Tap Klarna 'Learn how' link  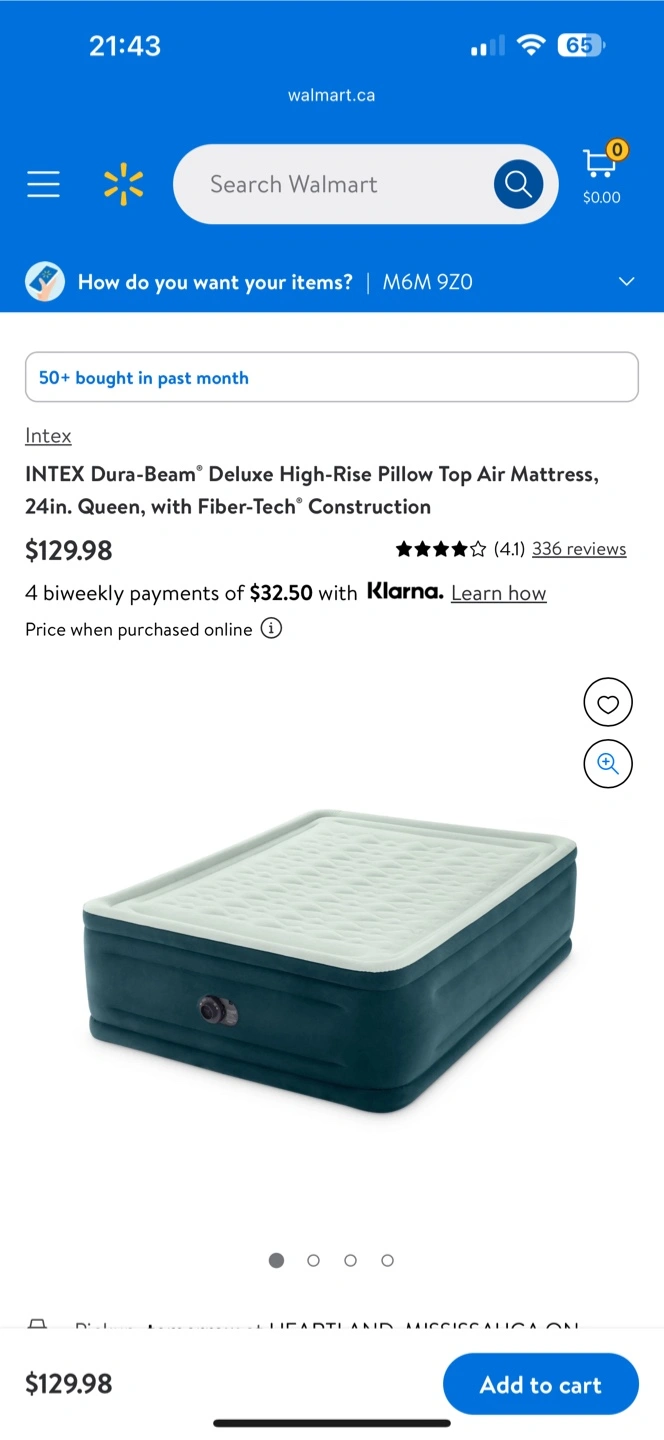tap(498, 593)
